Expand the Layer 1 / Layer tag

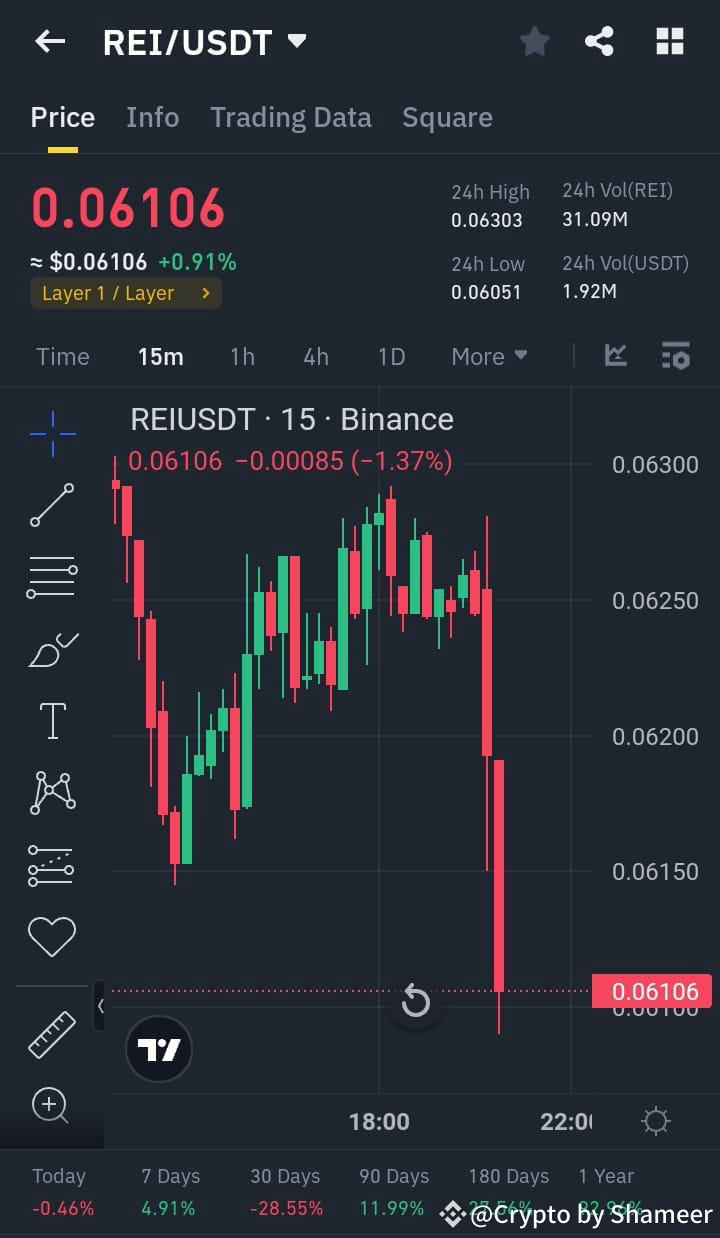tap(125, 294)
